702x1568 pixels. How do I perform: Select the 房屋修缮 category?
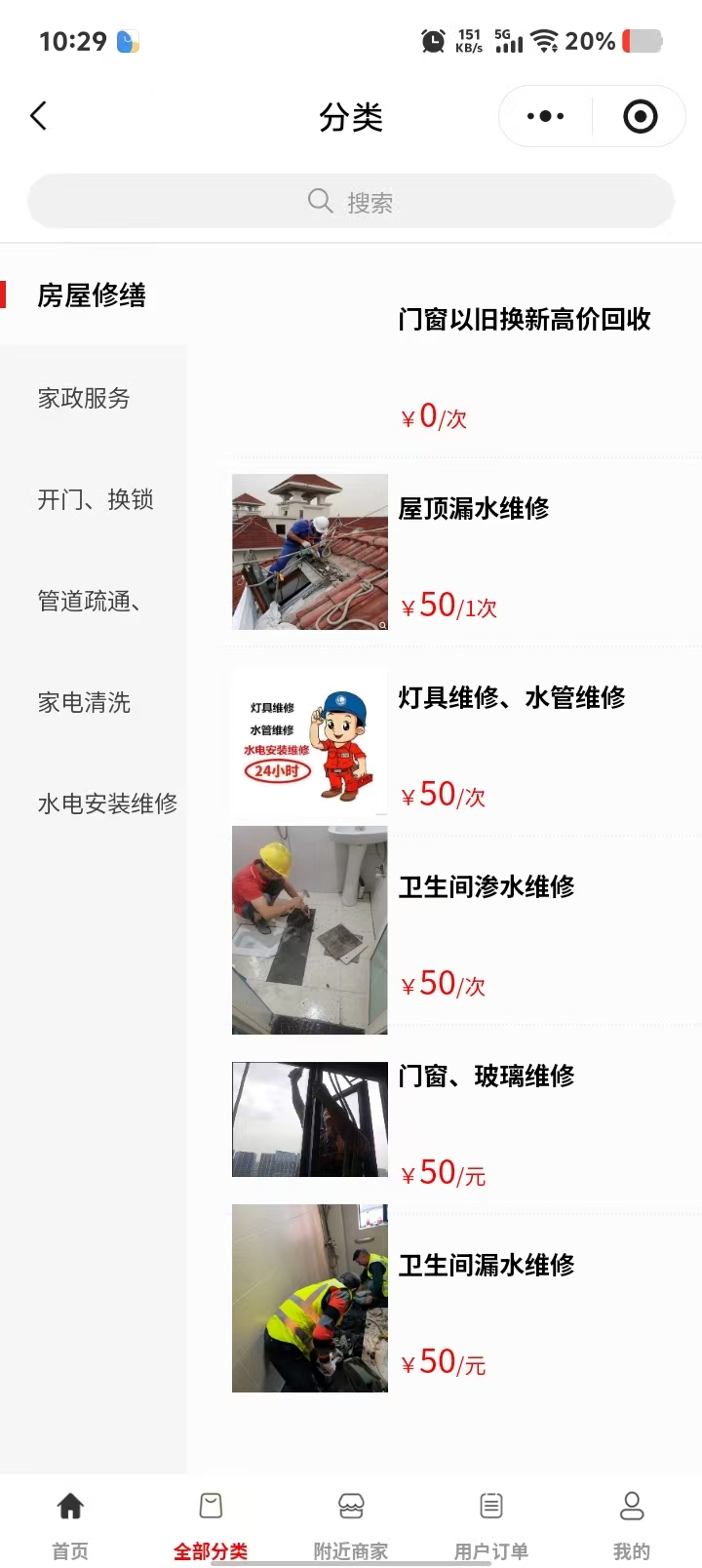pos(92,294)
